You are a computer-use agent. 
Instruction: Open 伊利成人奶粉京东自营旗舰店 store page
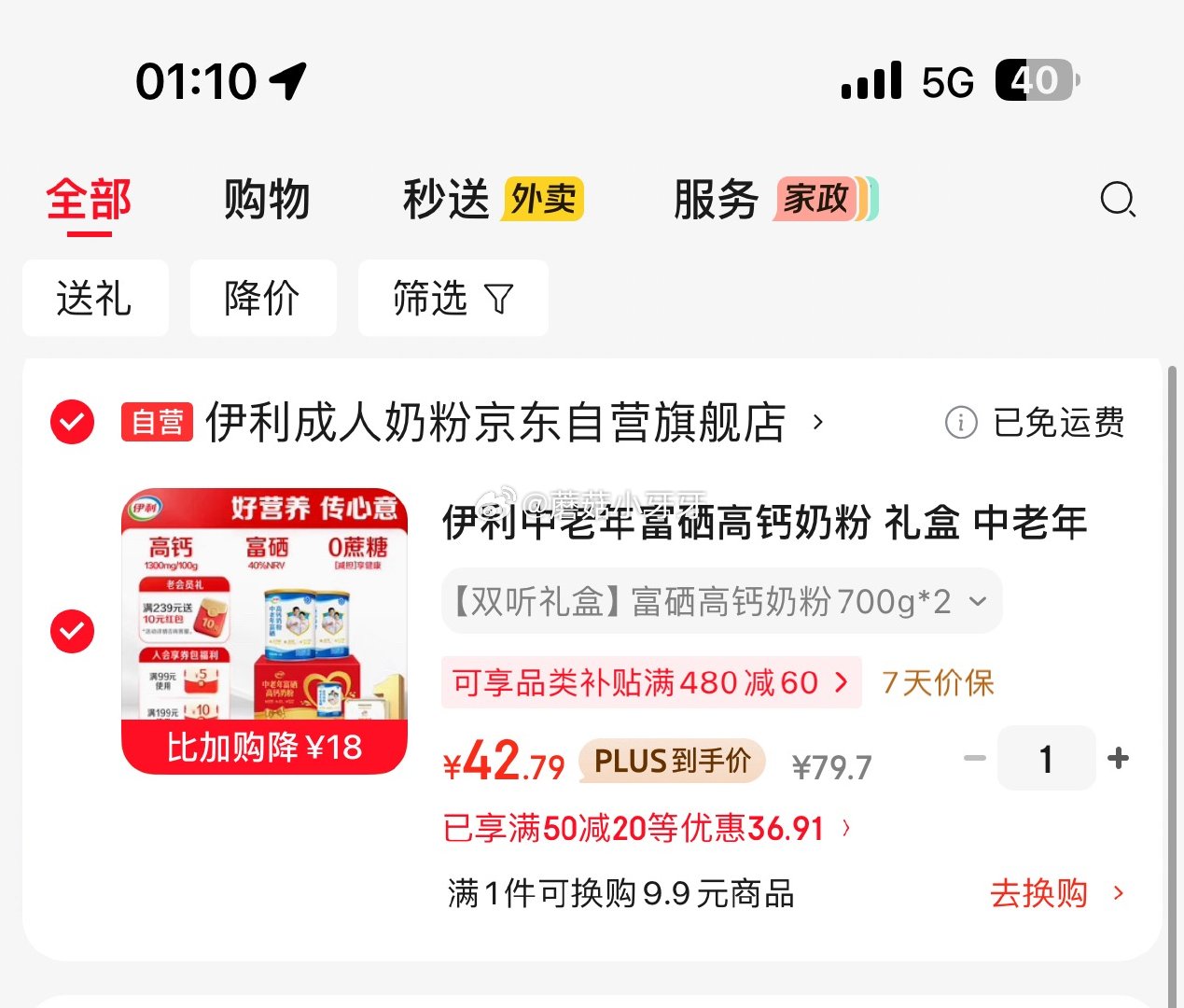pos(494,423)
